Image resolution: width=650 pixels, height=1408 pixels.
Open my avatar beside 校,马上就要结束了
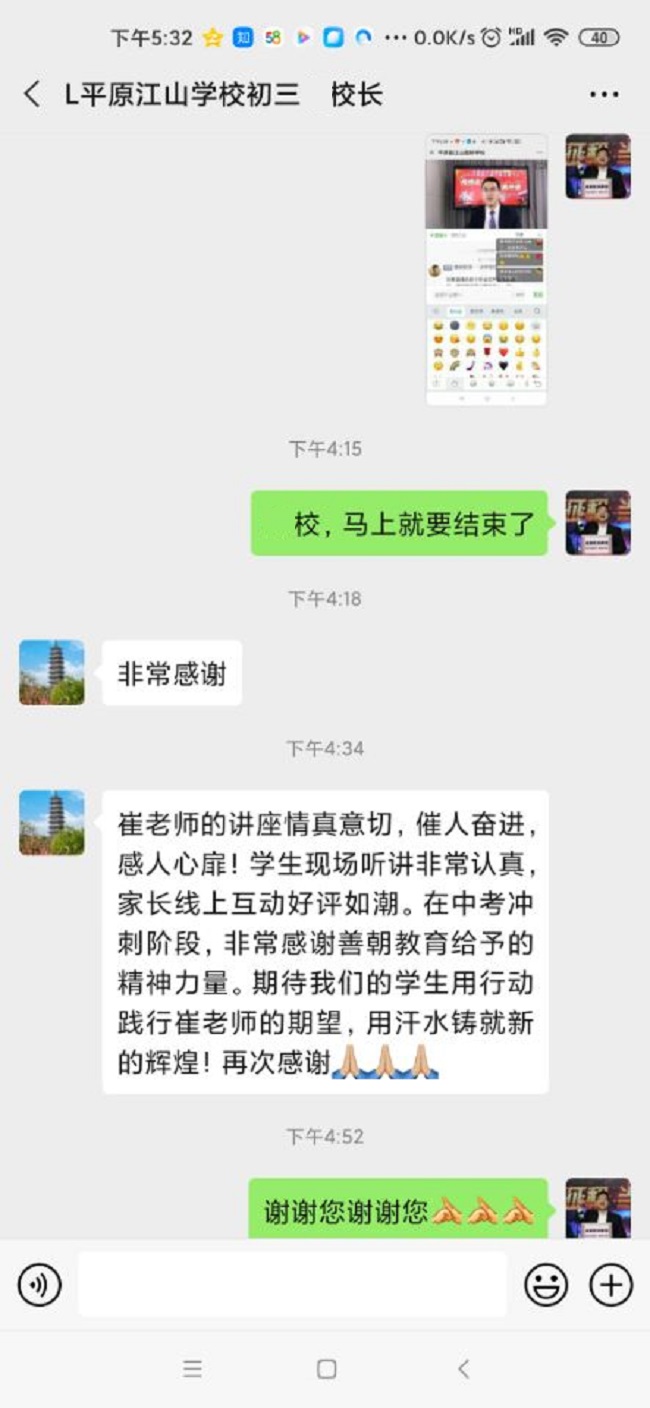pos(598,522)
